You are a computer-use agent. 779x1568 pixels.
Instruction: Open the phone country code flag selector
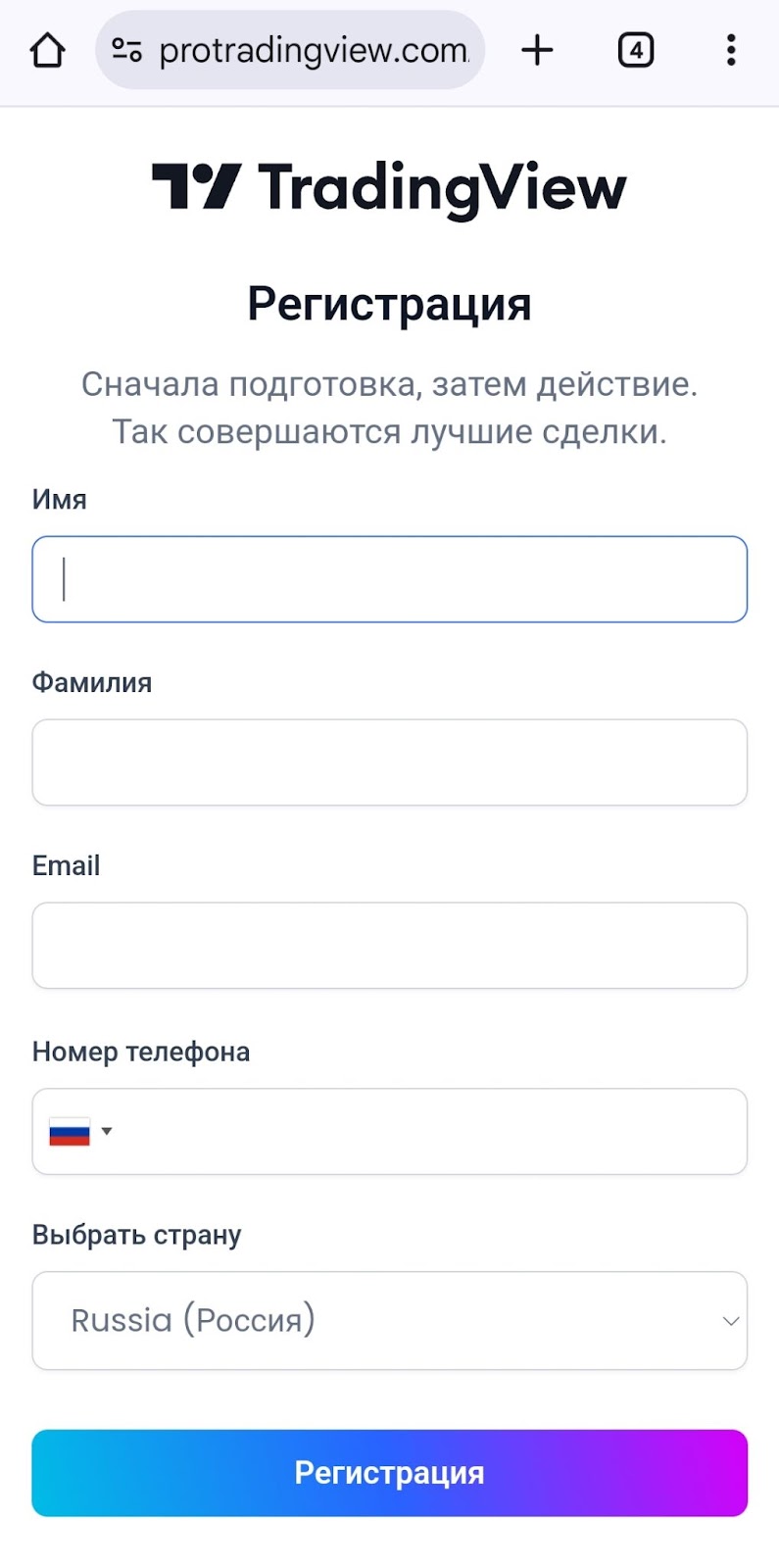point(80,1132)
